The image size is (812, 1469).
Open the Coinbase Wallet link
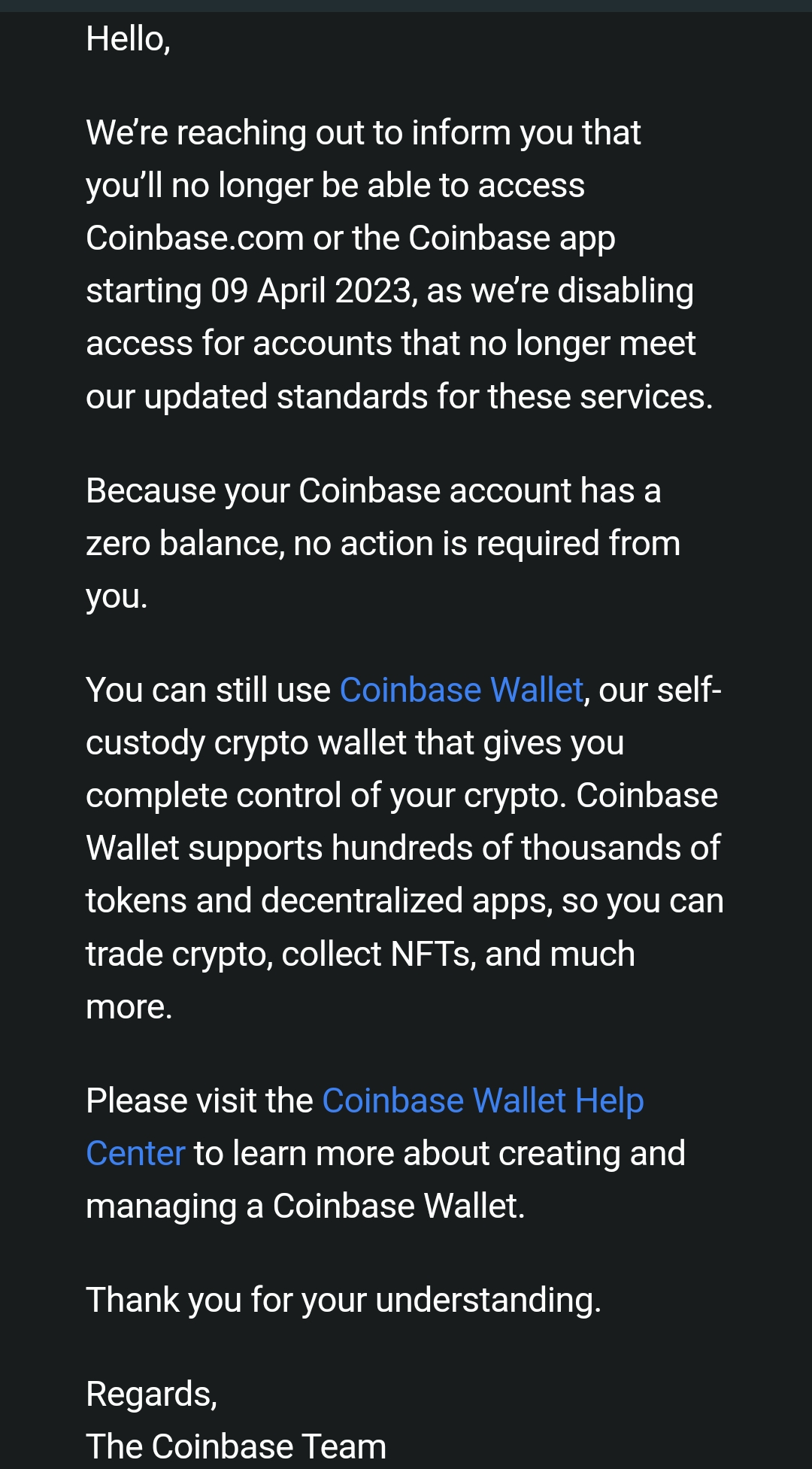click(x=462, y=690)
